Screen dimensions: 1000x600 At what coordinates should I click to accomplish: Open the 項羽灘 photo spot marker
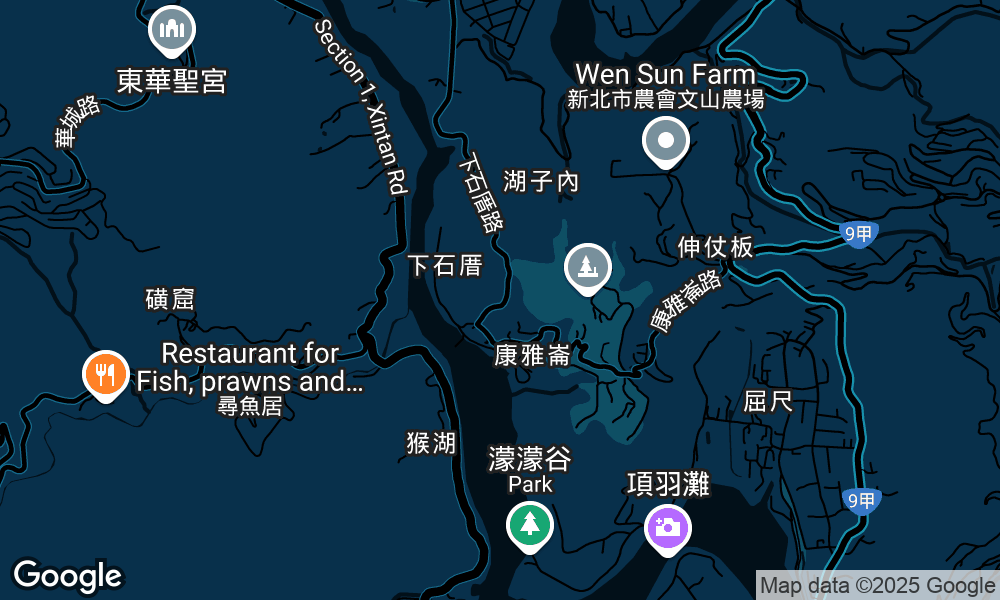(668, 526)
